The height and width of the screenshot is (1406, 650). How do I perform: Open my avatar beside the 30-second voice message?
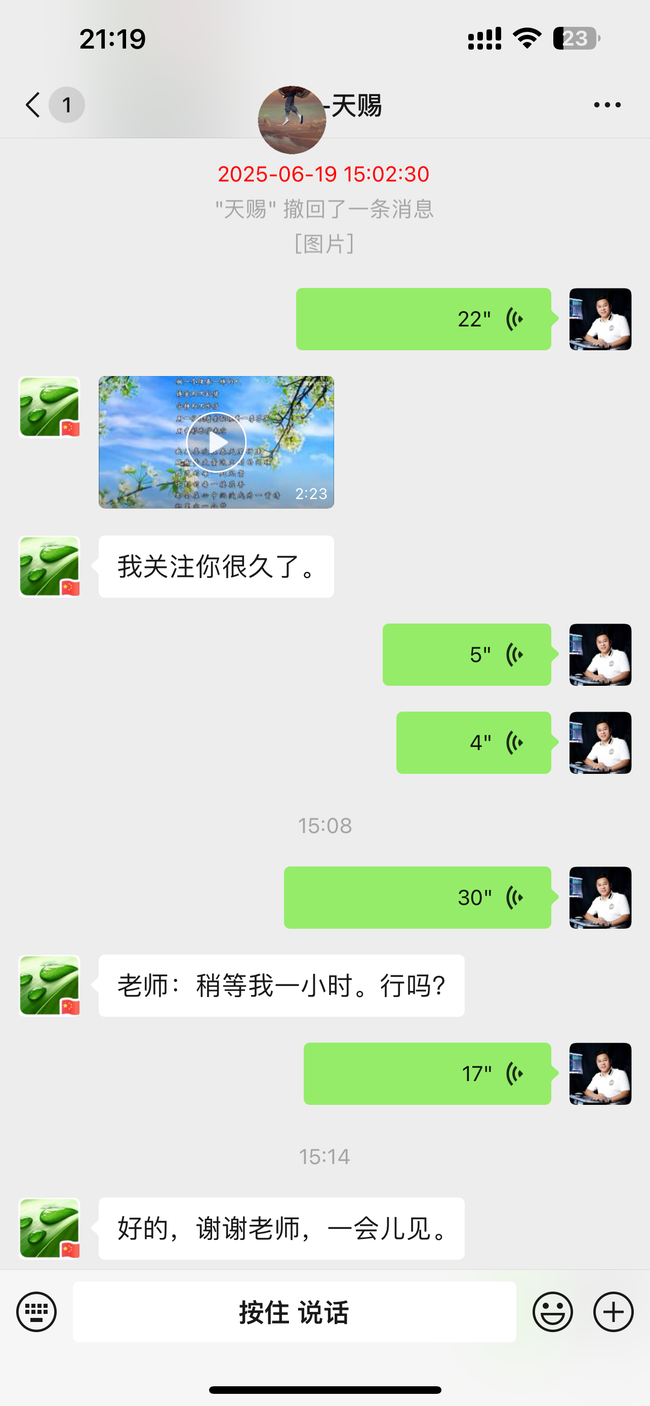[x=600, y=897]
